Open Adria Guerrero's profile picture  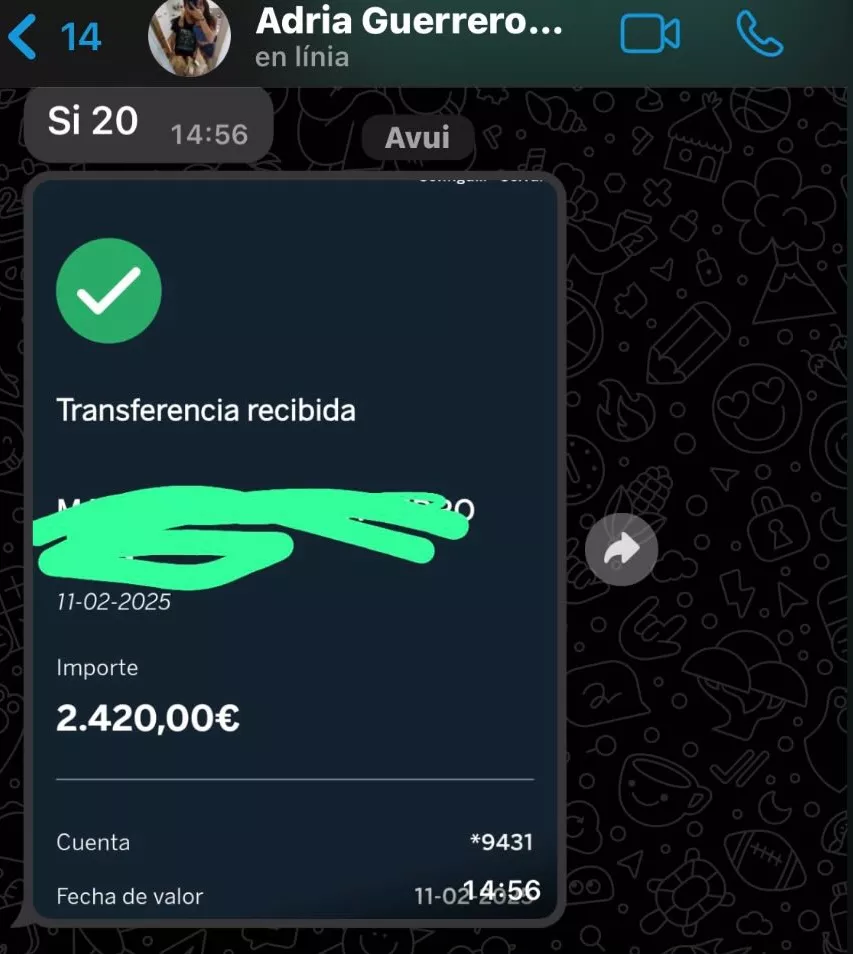tap(189, 38)
